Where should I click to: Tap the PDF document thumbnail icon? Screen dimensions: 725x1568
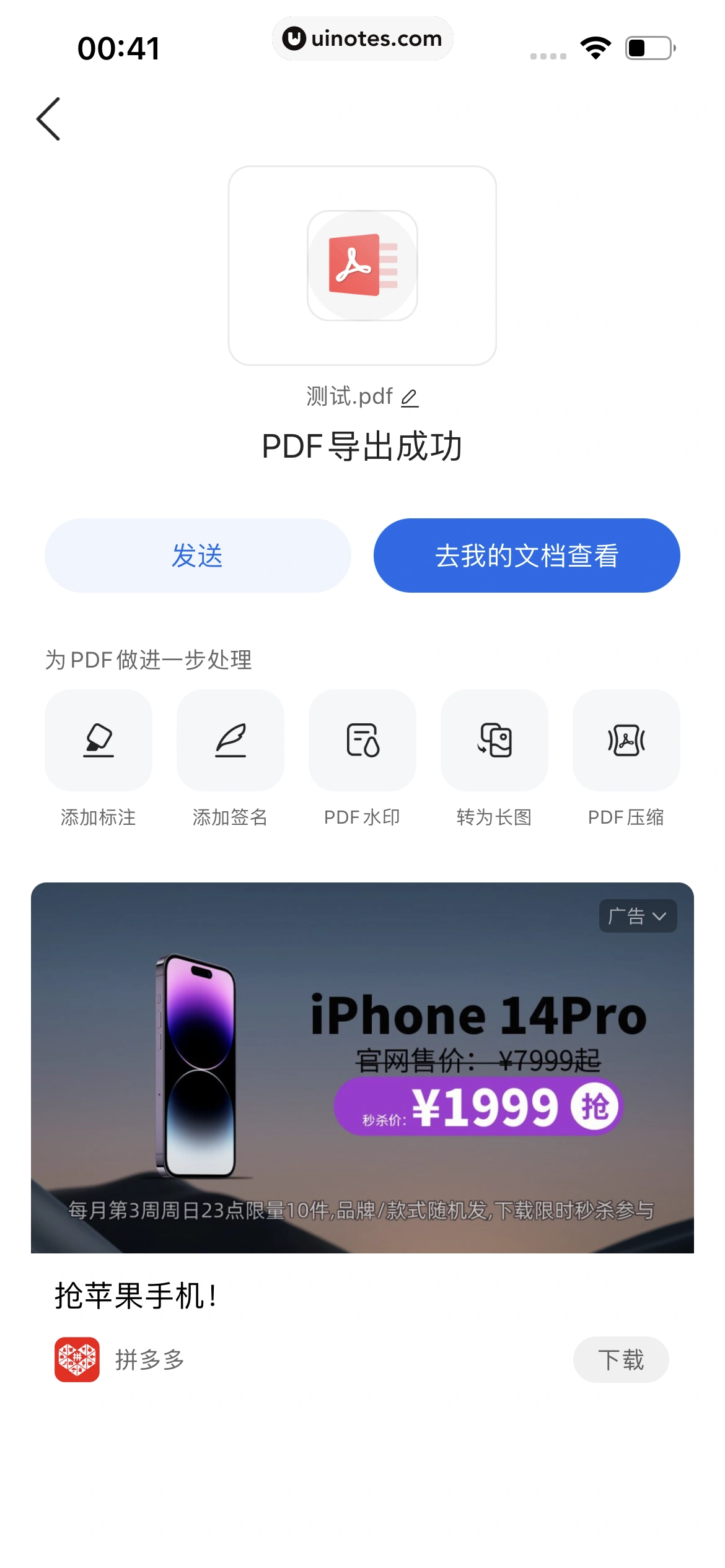pos(362,266)
